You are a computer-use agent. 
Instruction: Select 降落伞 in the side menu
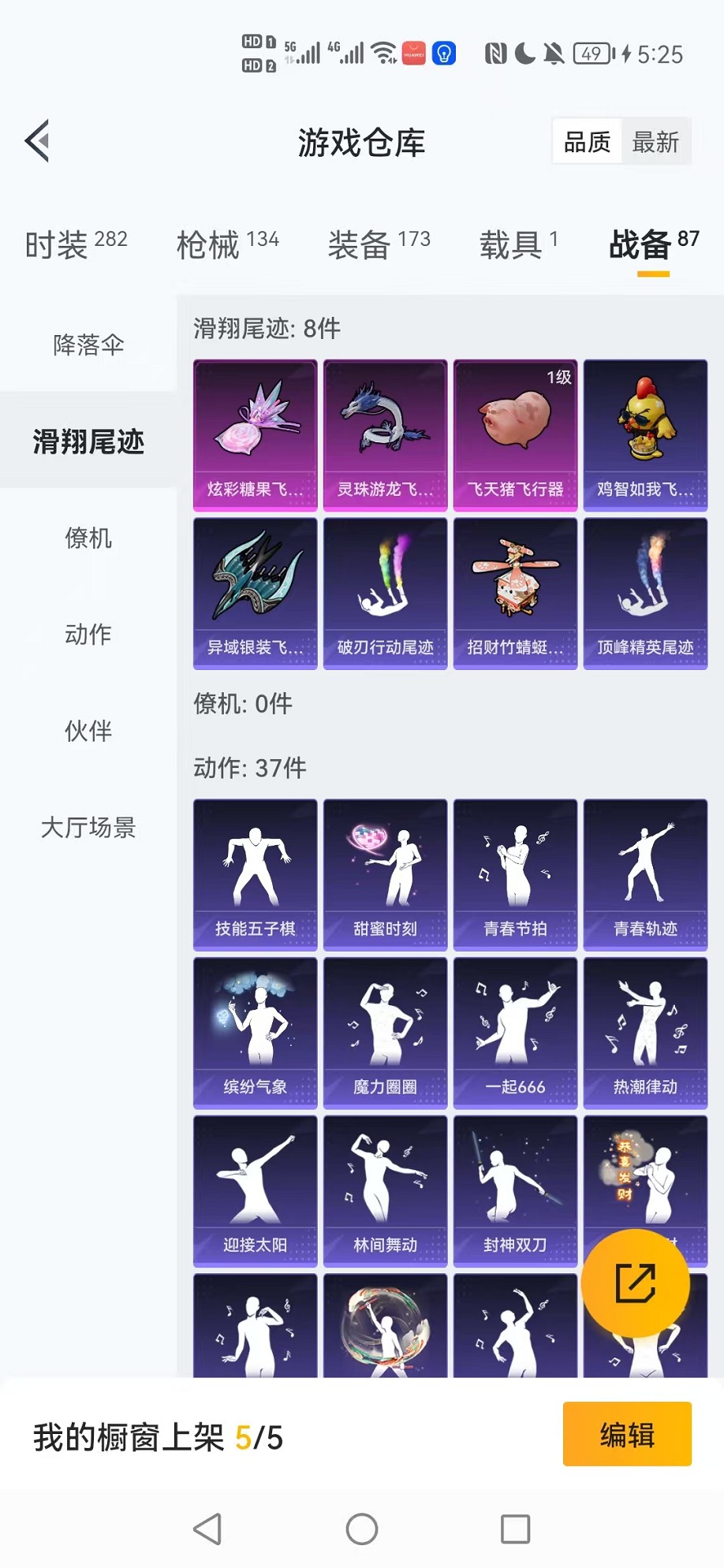(88, 345)
